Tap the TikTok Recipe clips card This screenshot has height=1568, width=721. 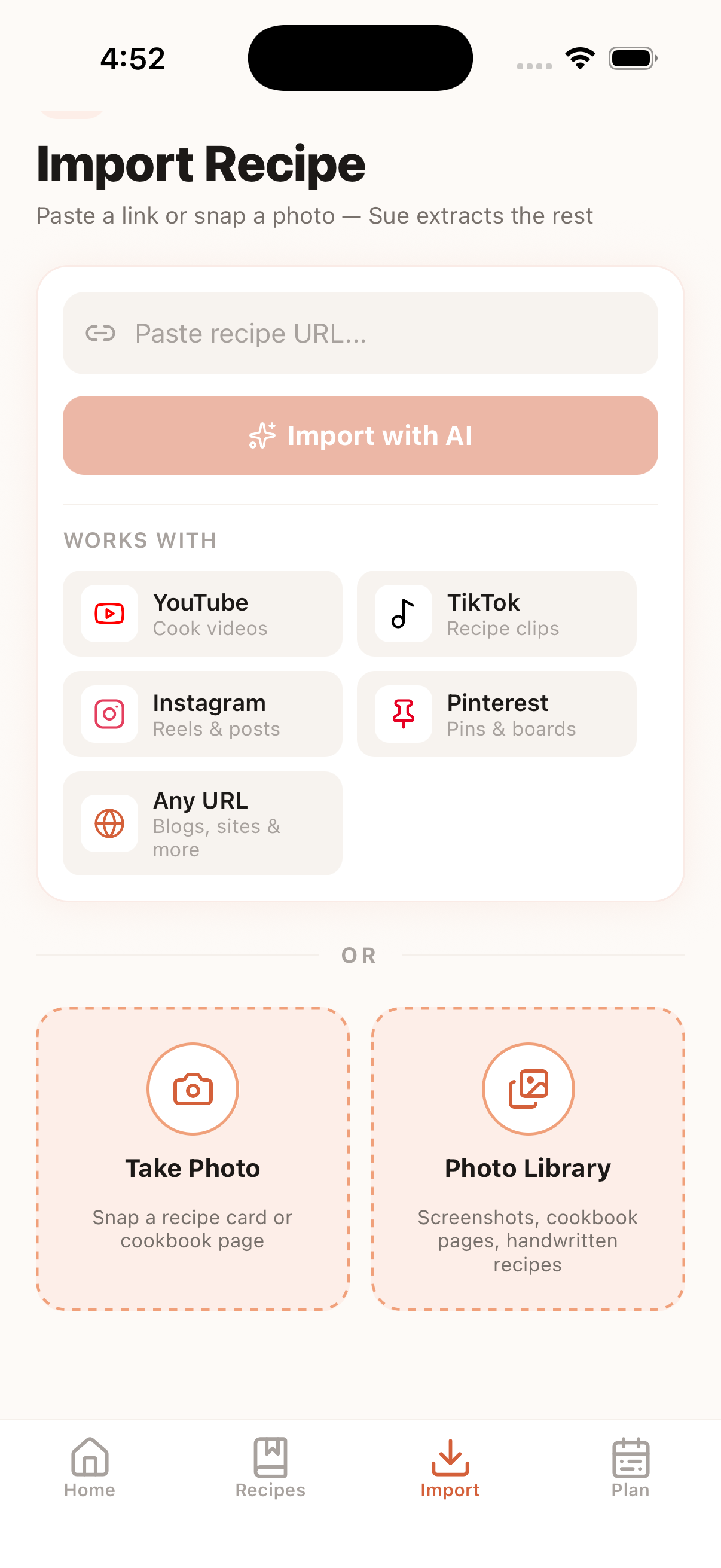point(496,614)
